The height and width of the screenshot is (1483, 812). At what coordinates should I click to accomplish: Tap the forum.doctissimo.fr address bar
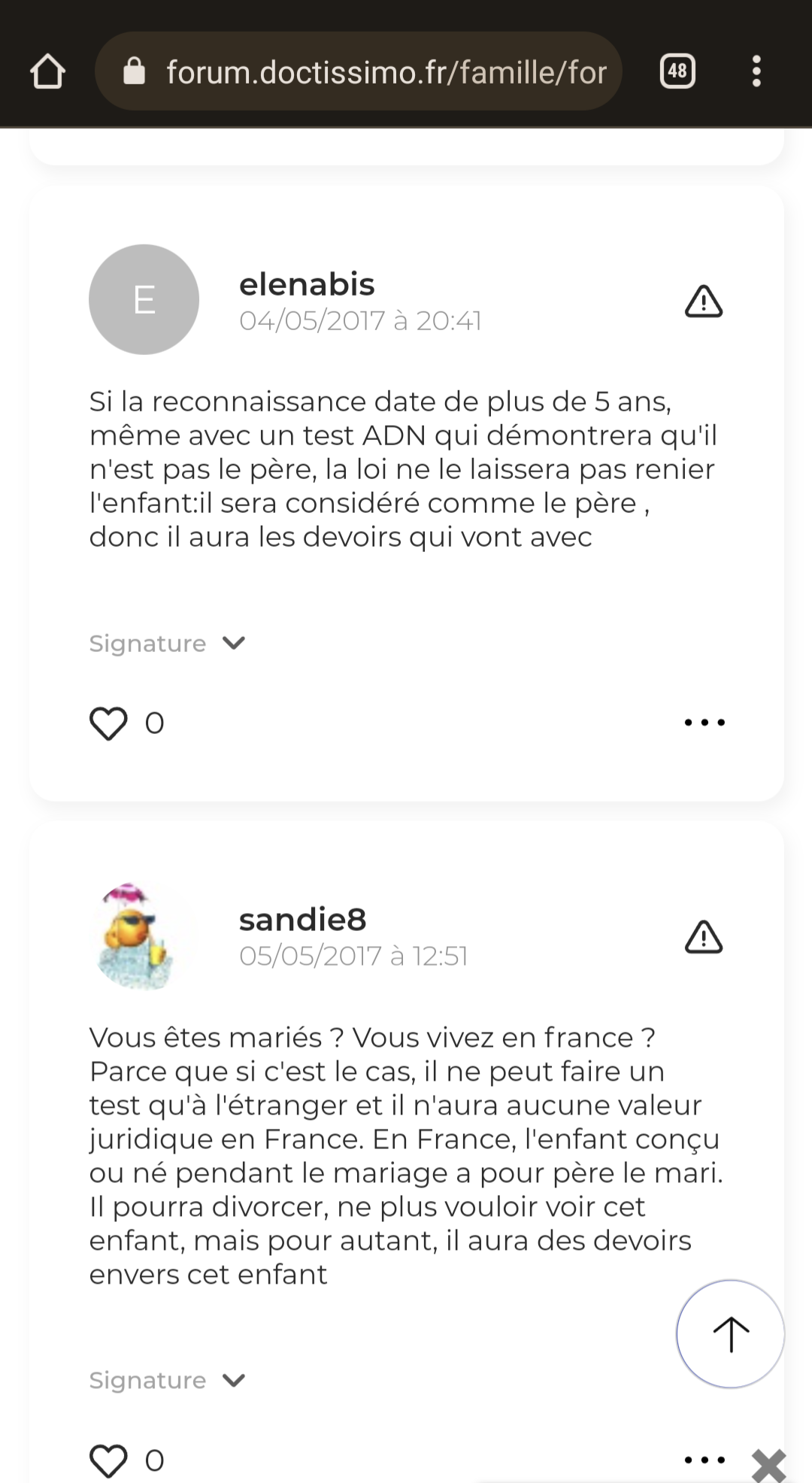[359, 71]
